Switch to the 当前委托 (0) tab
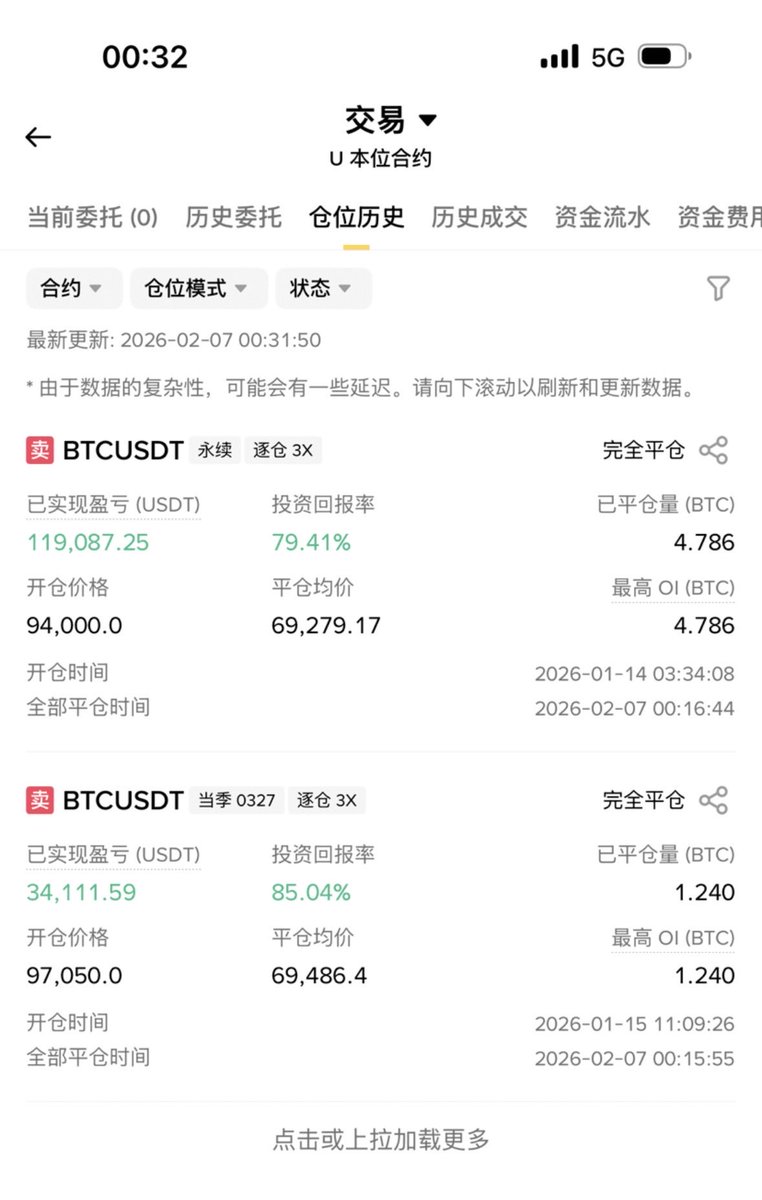The image size is (762, 1200). coord(92,217)
